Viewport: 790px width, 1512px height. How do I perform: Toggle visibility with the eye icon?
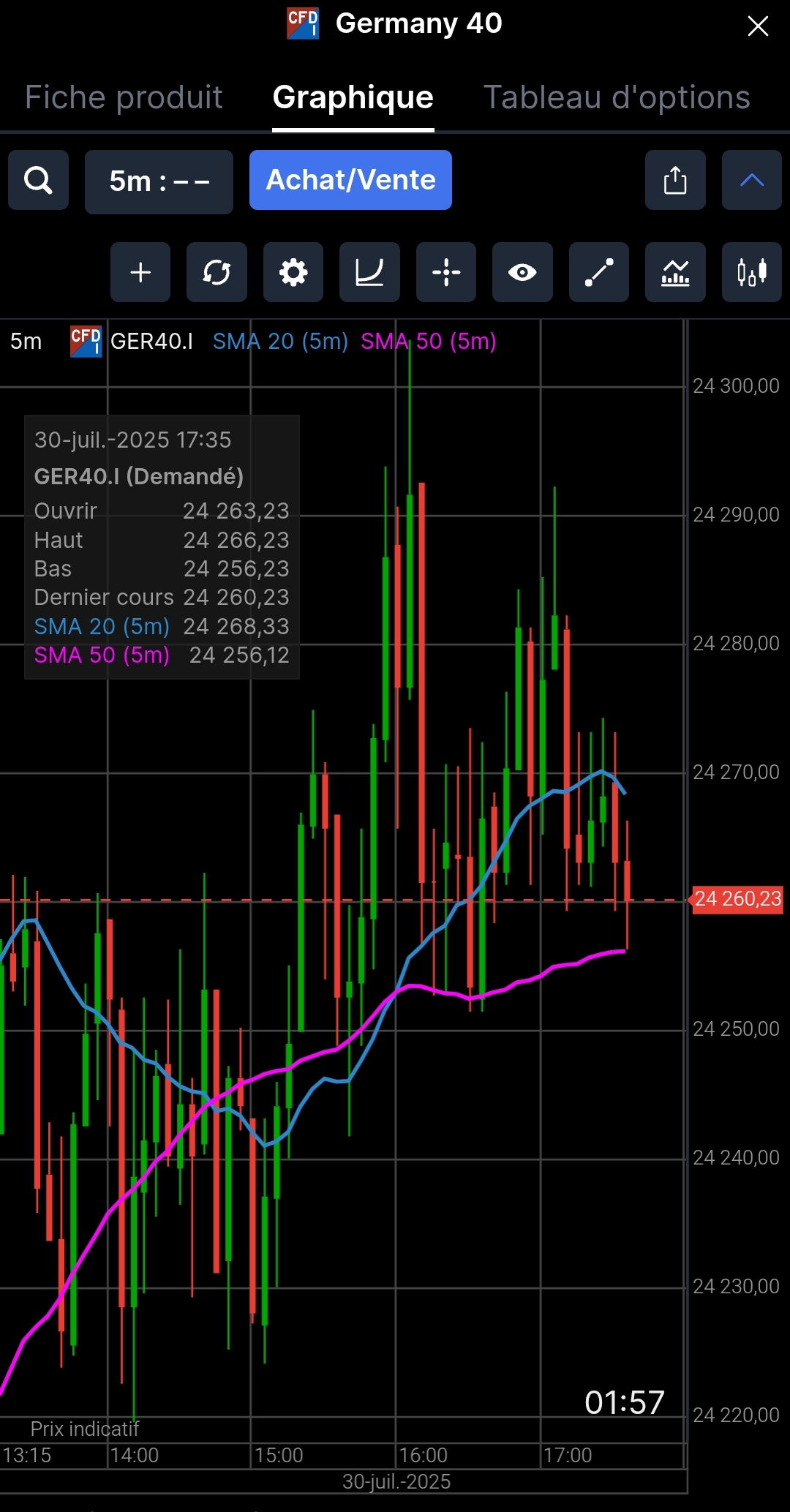pyautogui.click(x=522, y=273)
